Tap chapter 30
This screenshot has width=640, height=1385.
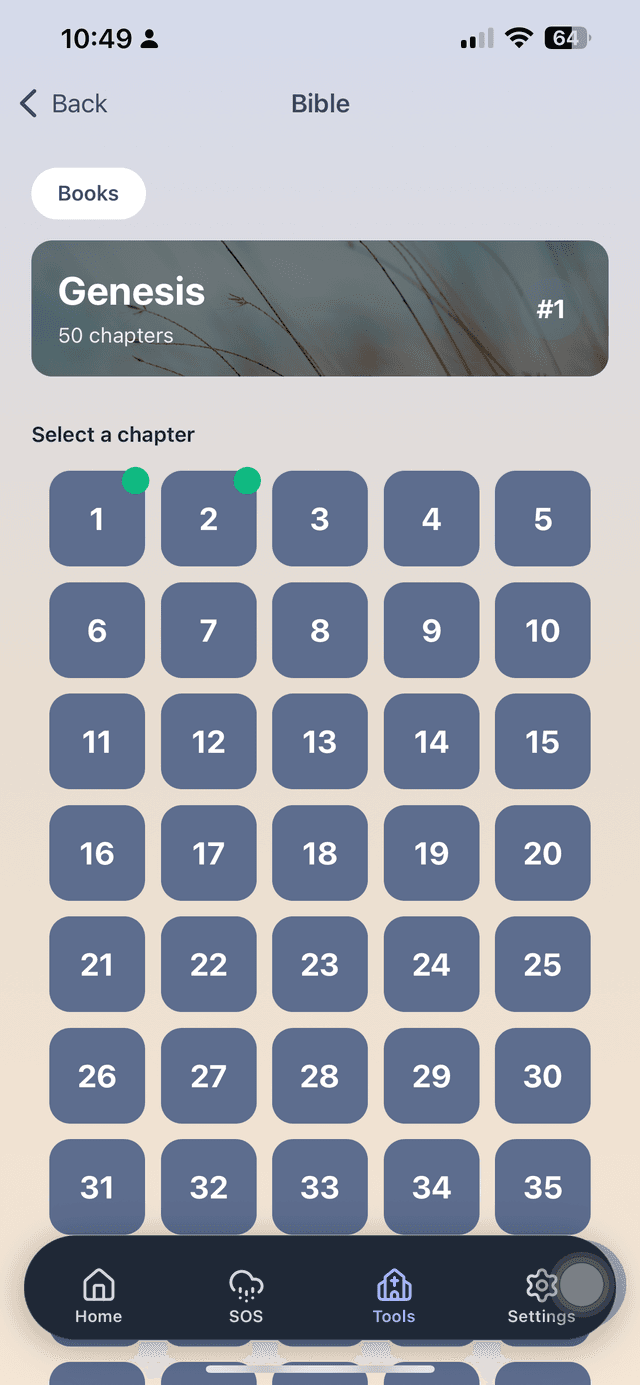coord(542,1076)
